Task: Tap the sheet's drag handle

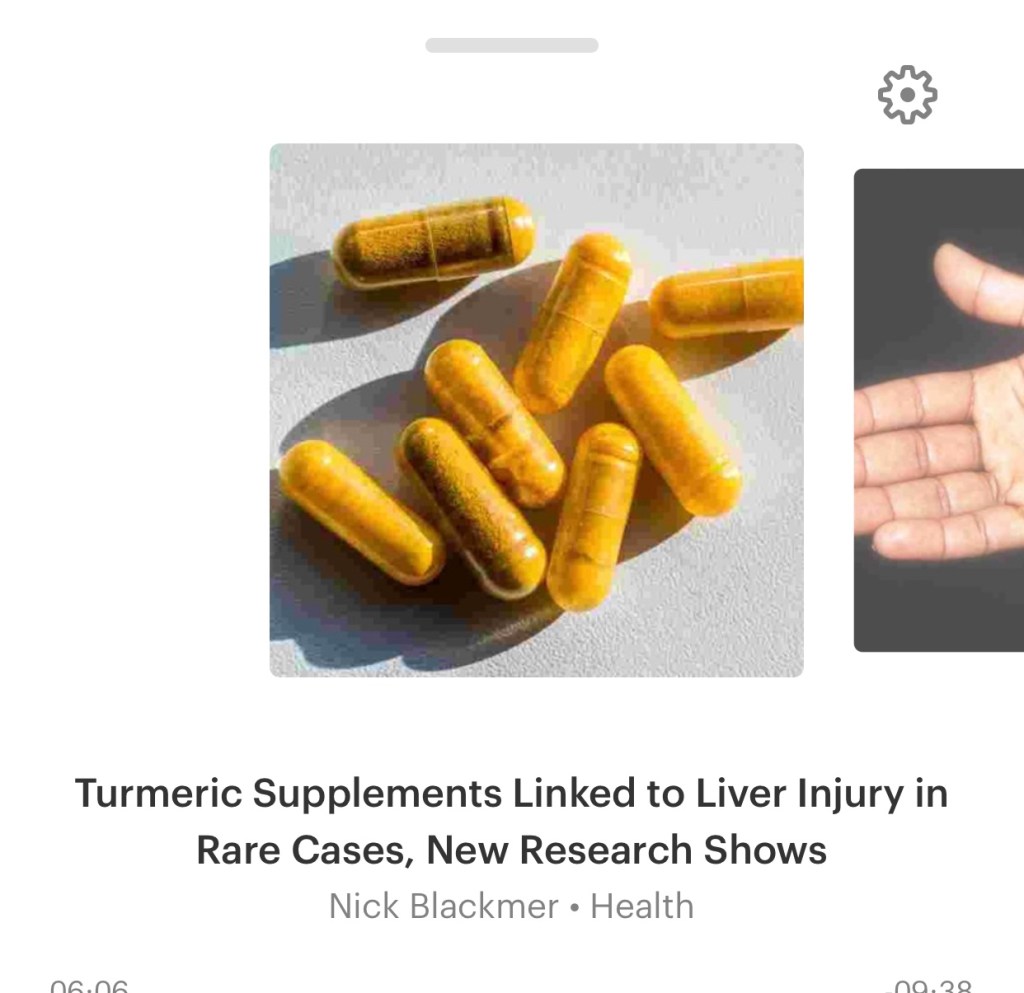Action: [512, 45]
